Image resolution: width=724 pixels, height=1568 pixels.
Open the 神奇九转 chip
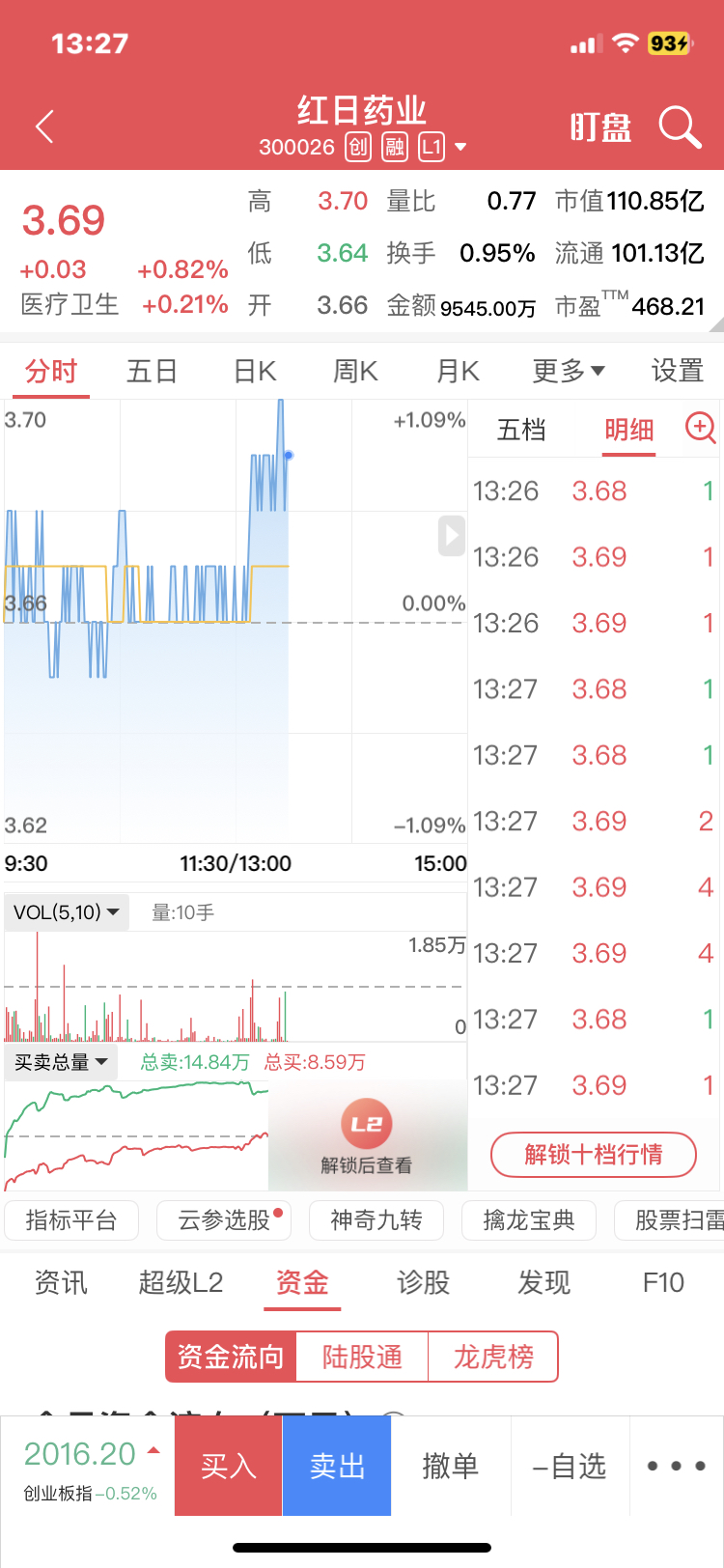point(376,1220)
